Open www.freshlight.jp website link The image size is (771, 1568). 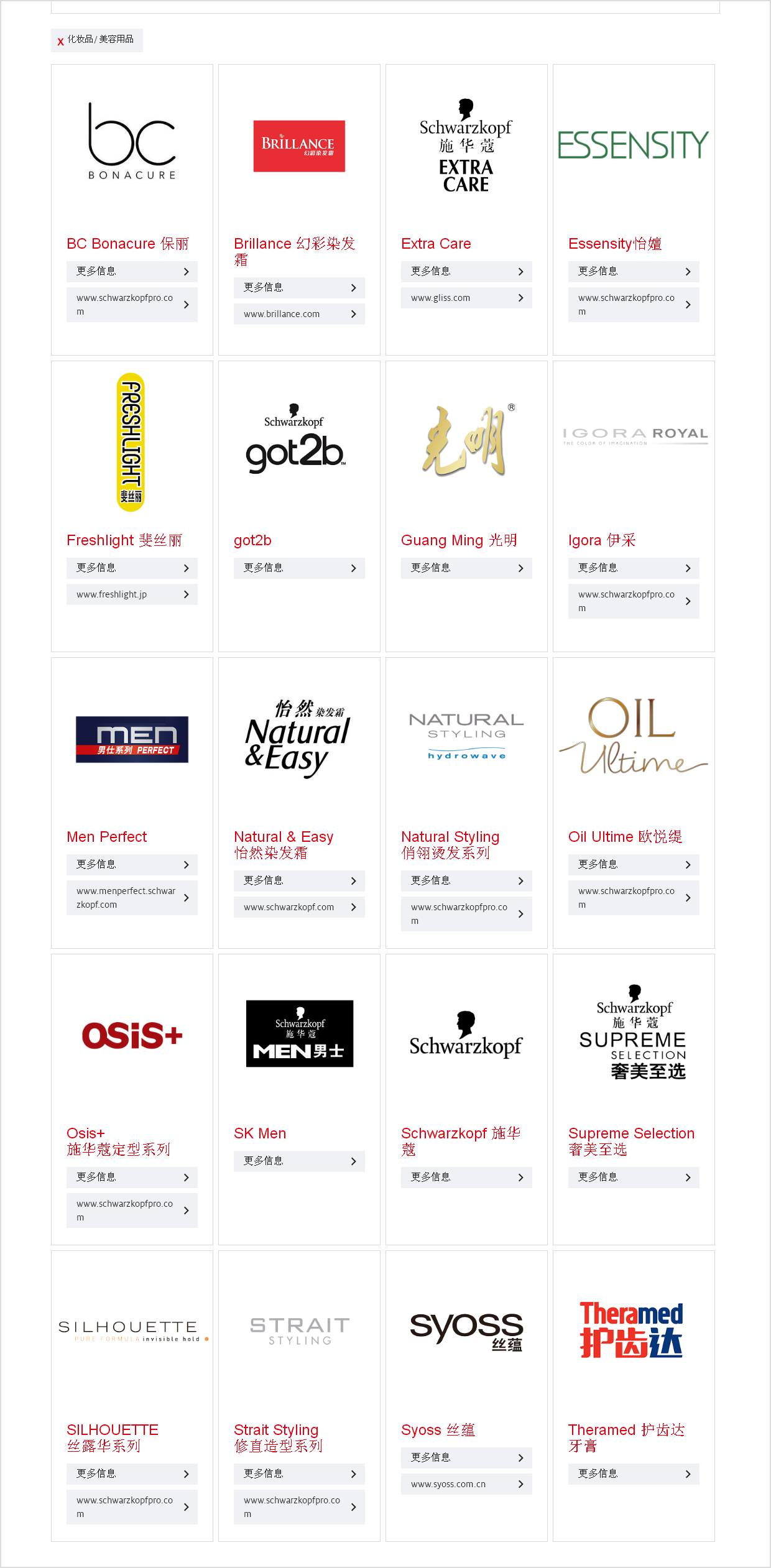pyautogui.click(x=132, y=594)
